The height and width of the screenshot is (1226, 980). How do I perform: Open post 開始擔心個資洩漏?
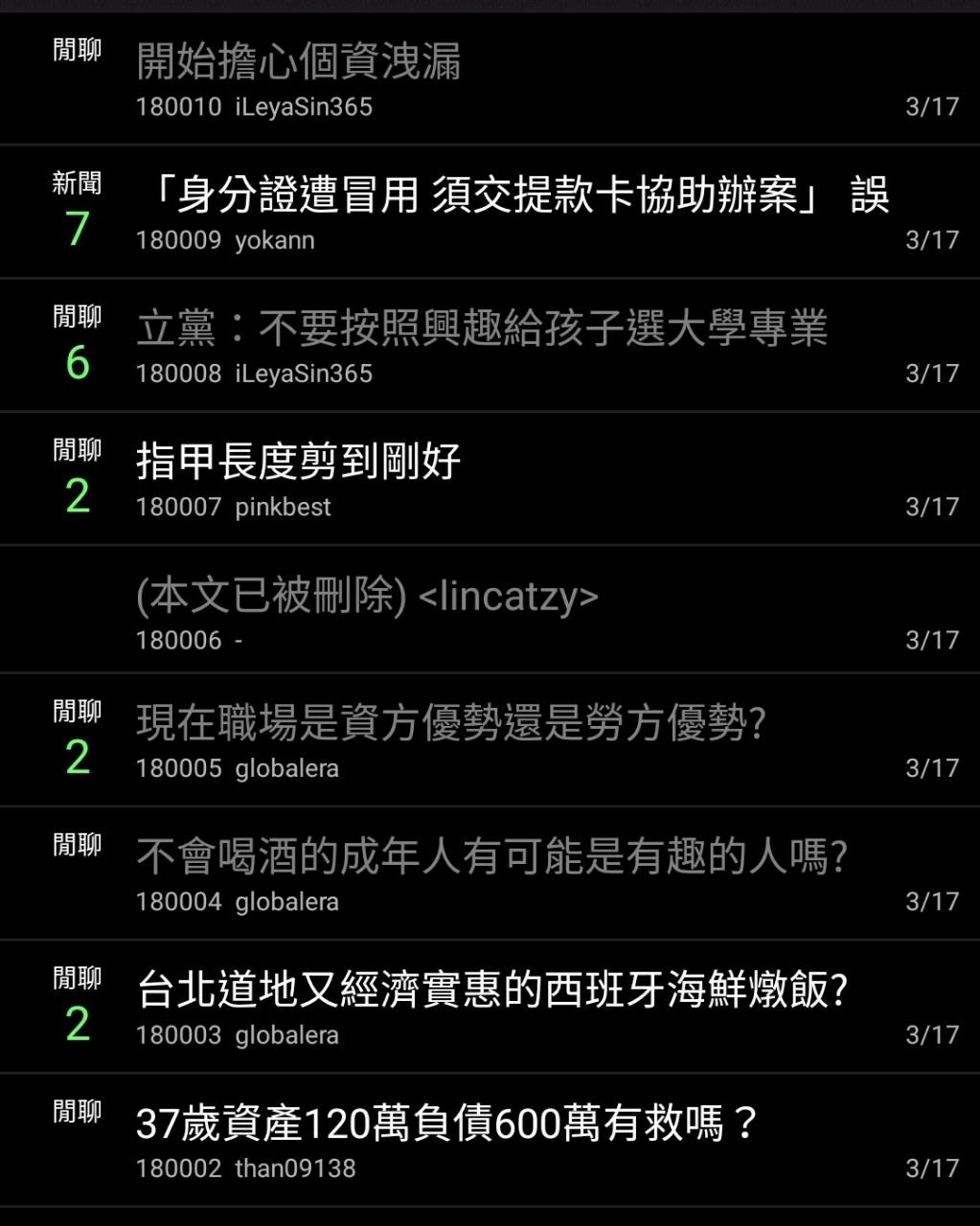(x=299, y=61)
